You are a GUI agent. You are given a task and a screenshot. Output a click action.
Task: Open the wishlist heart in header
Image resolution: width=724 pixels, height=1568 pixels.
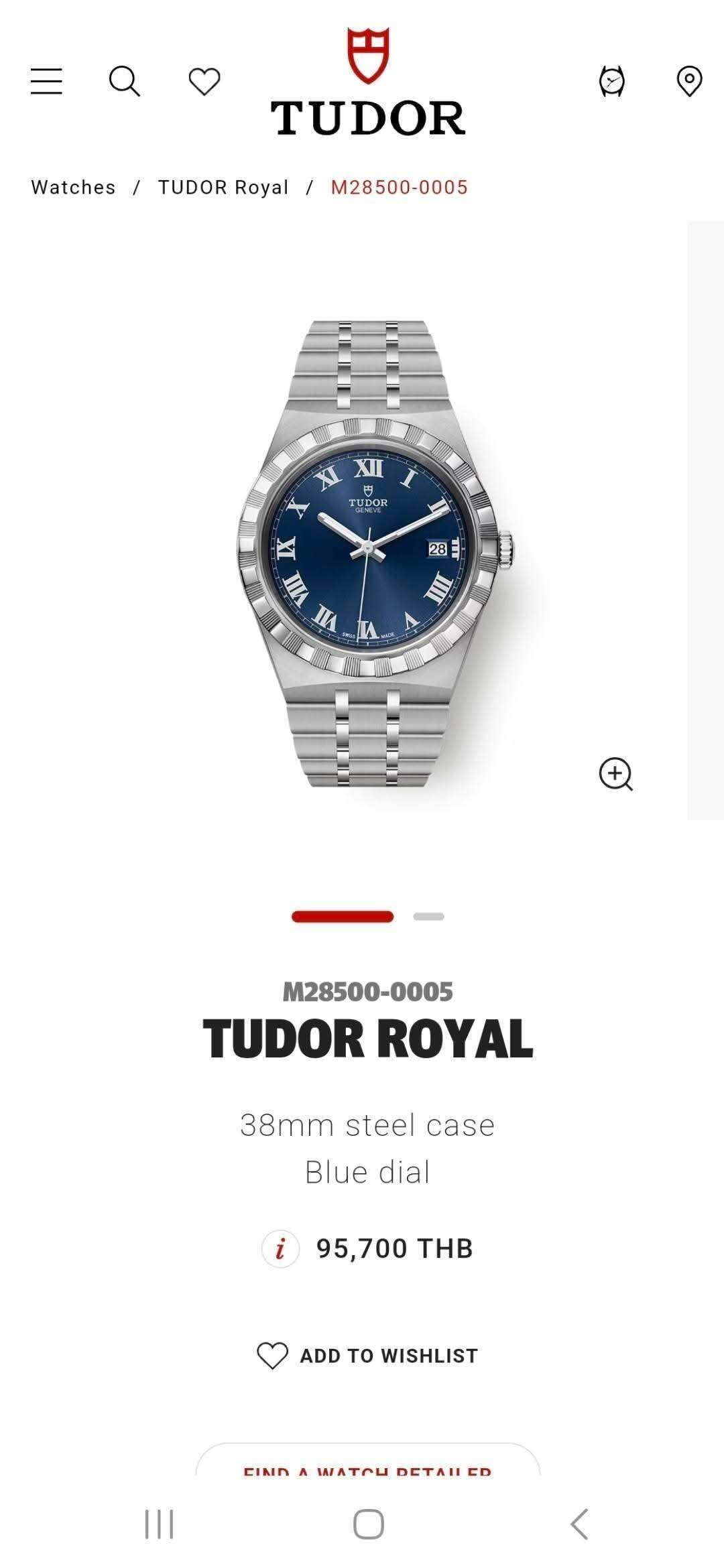click(x=204, y=82)
